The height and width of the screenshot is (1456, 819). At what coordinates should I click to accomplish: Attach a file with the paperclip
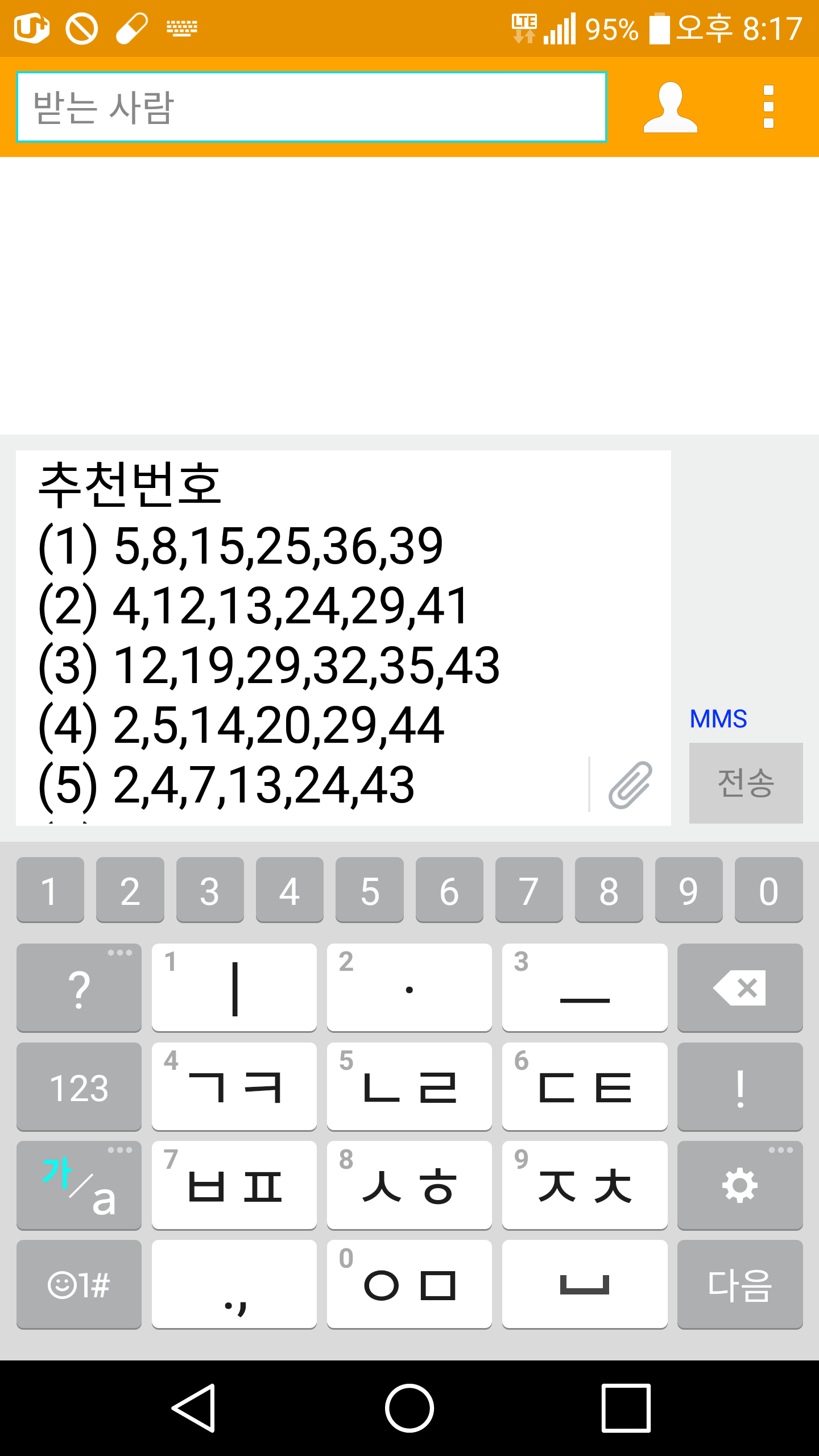click(x=630, y=785)
